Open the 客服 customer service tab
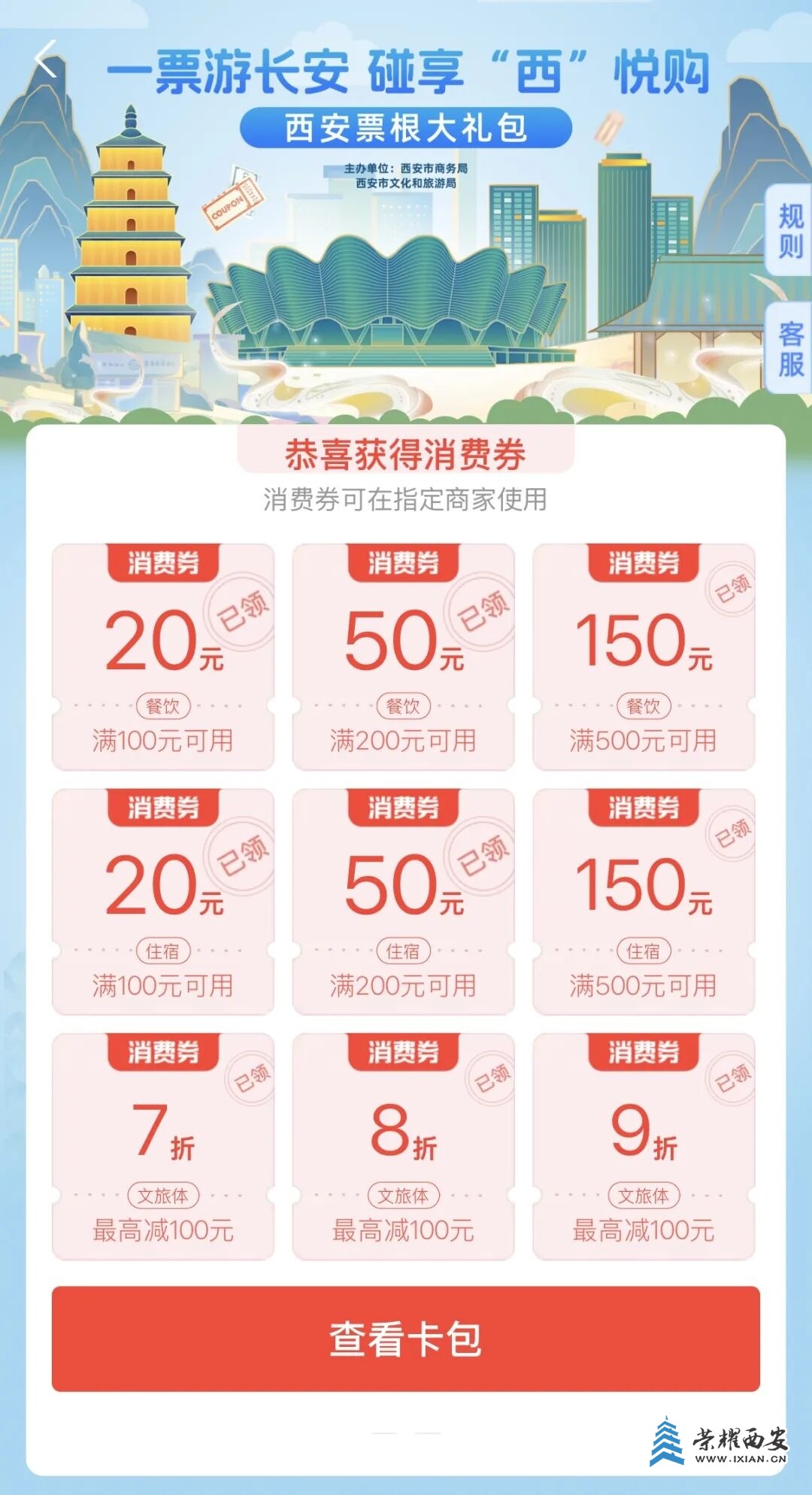Image resolution: width=812 pixels, height=1495 pixels. [x=790, y=348]
